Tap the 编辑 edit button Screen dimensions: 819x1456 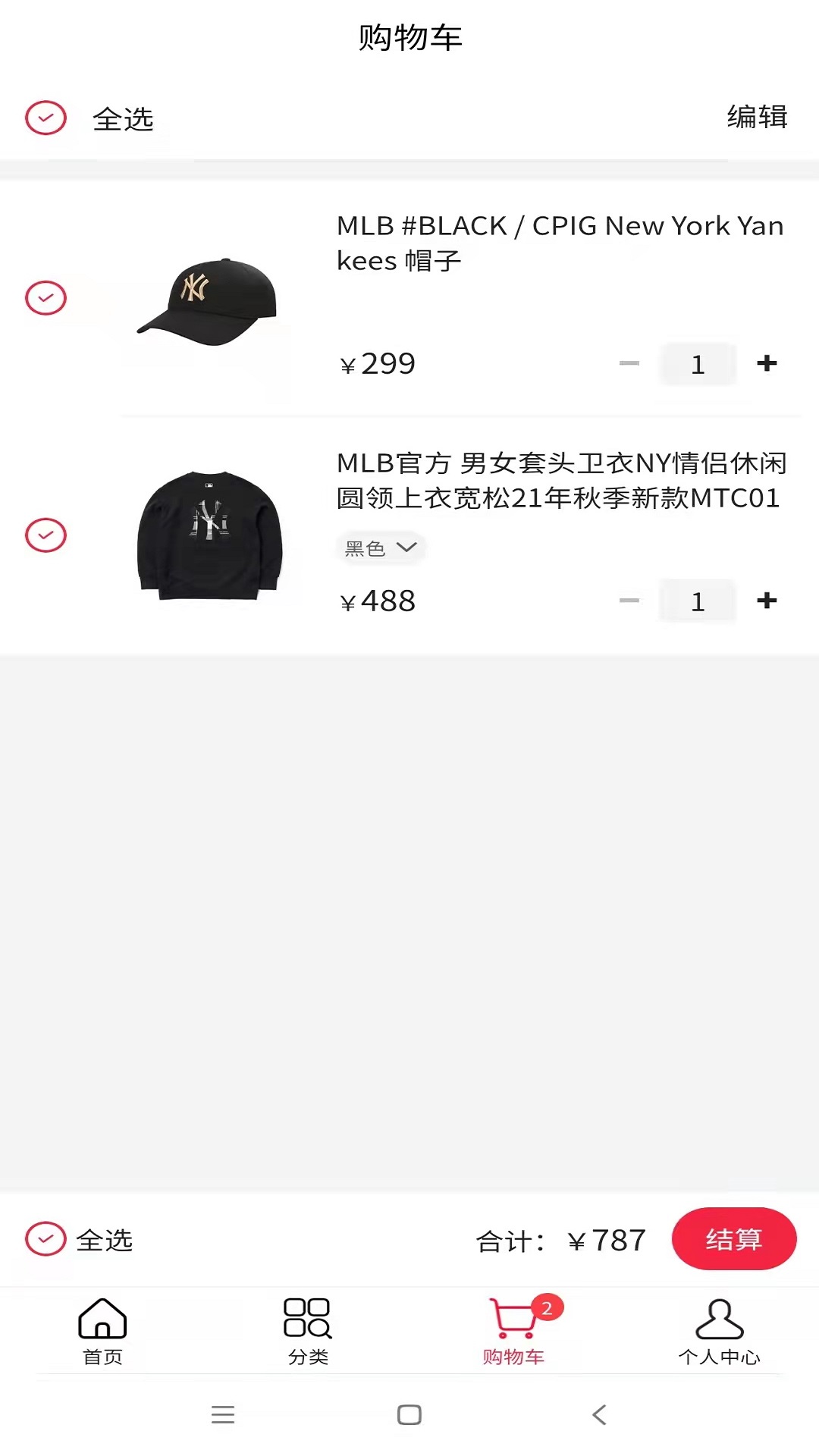757,118
